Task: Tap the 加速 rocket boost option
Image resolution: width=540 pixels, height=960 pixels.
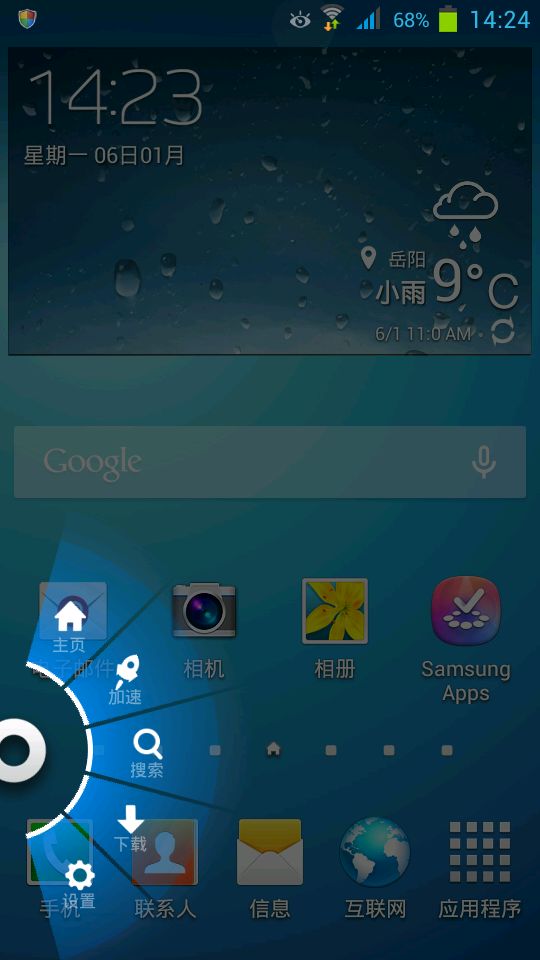Action: tap(126, 680)
